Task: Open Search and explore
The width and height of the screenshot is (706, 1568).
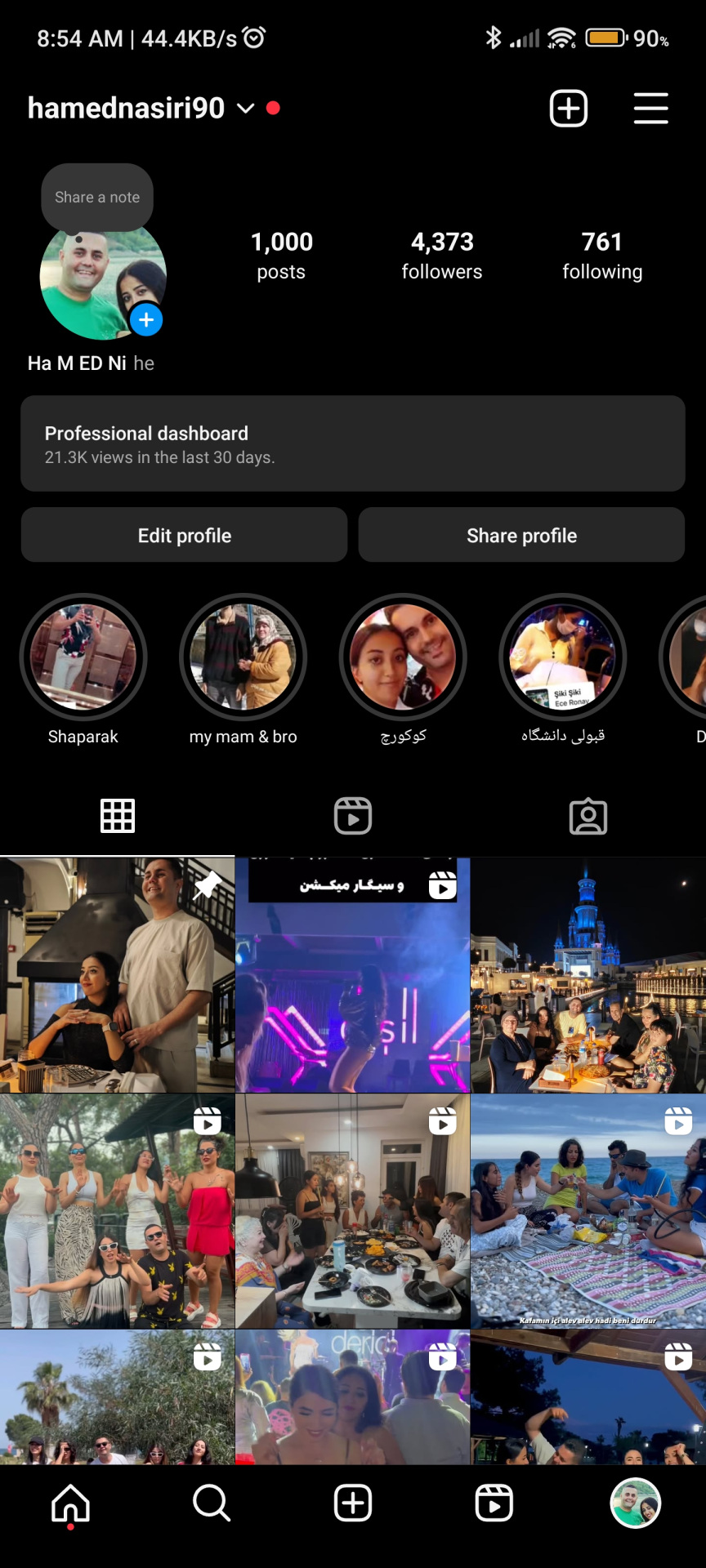Action: click(x=212, y=1503)
